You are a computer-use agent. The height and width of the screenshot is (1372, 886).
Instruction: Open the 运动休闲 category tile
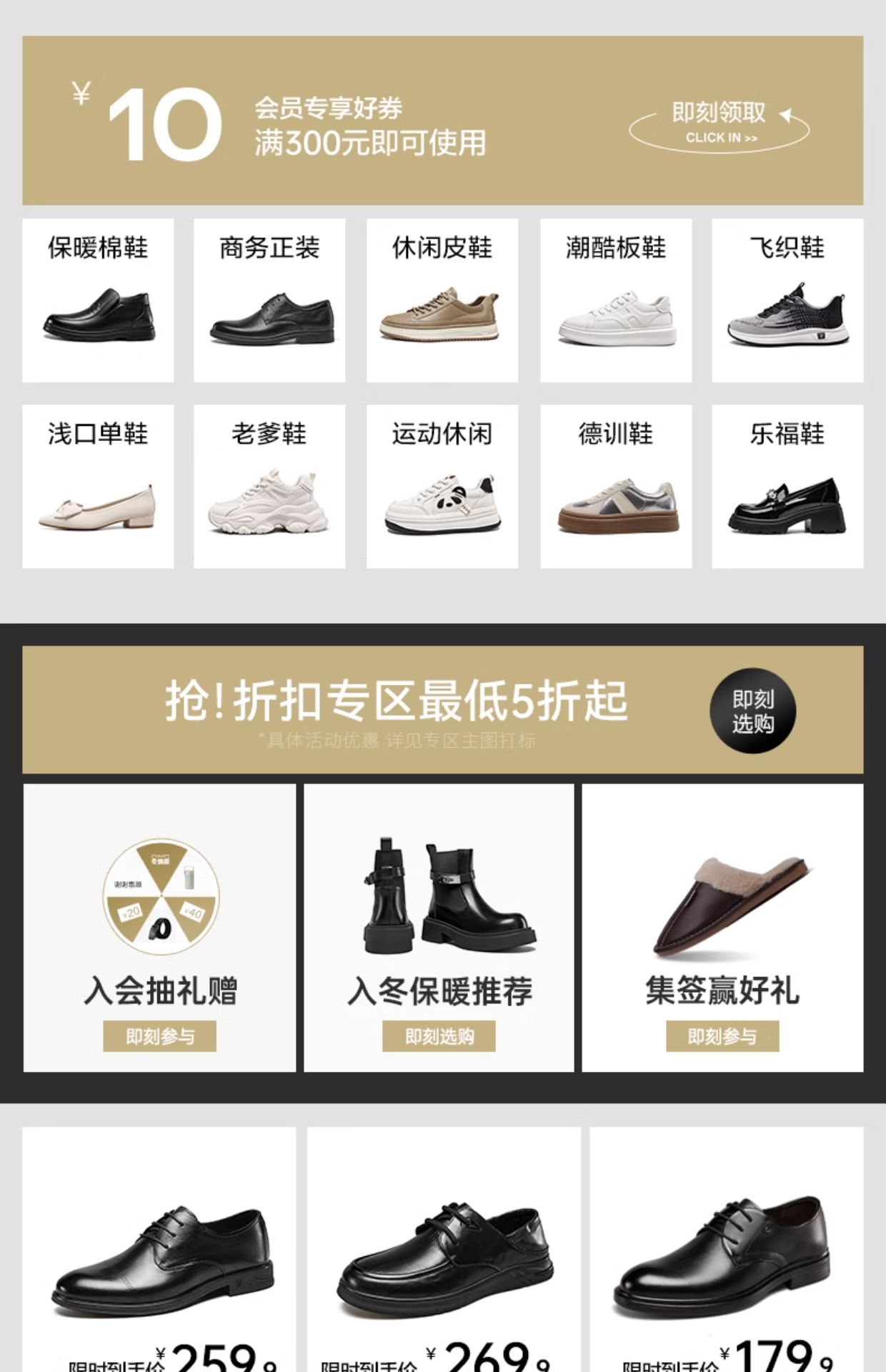click(442, 487)
